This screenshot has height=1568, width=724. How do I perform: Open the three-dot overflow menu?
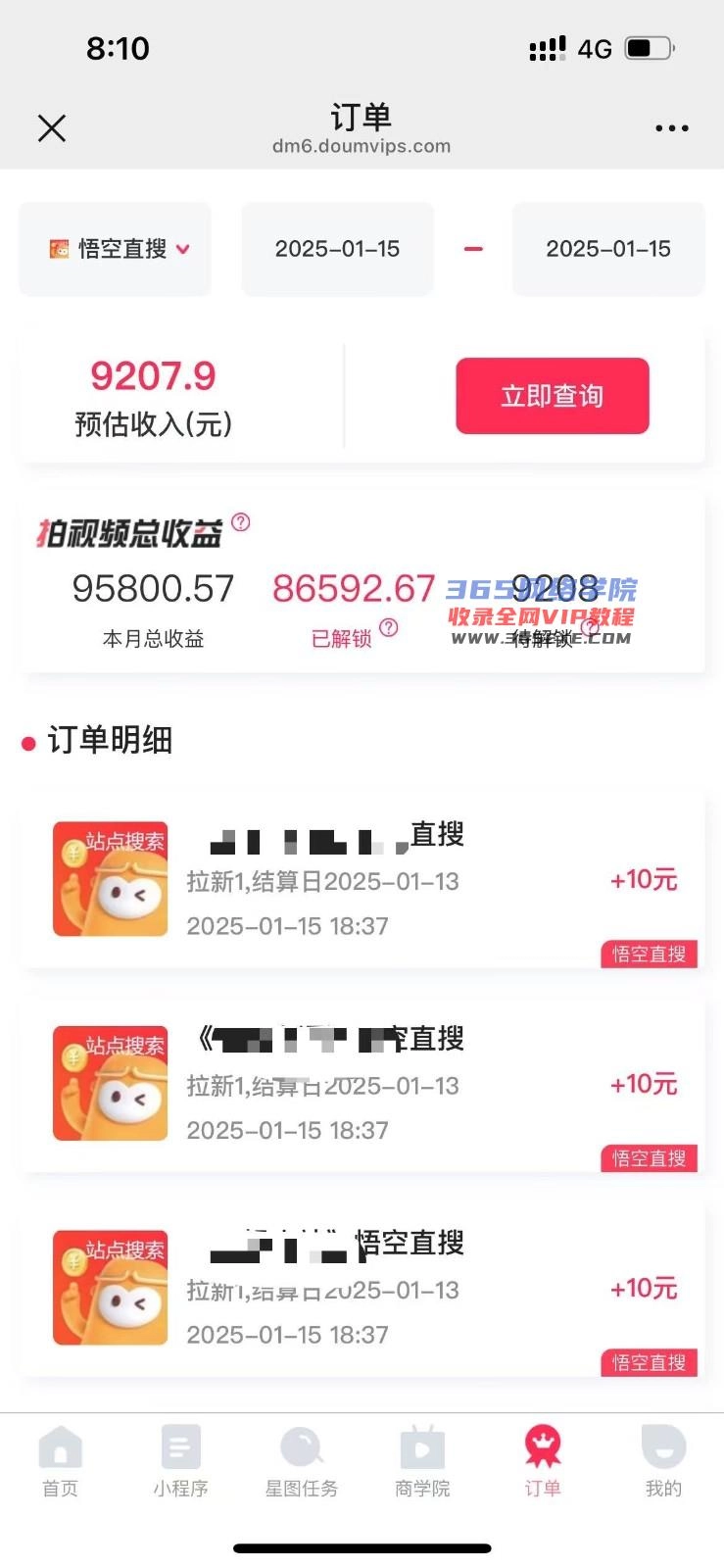click(671, 128)
